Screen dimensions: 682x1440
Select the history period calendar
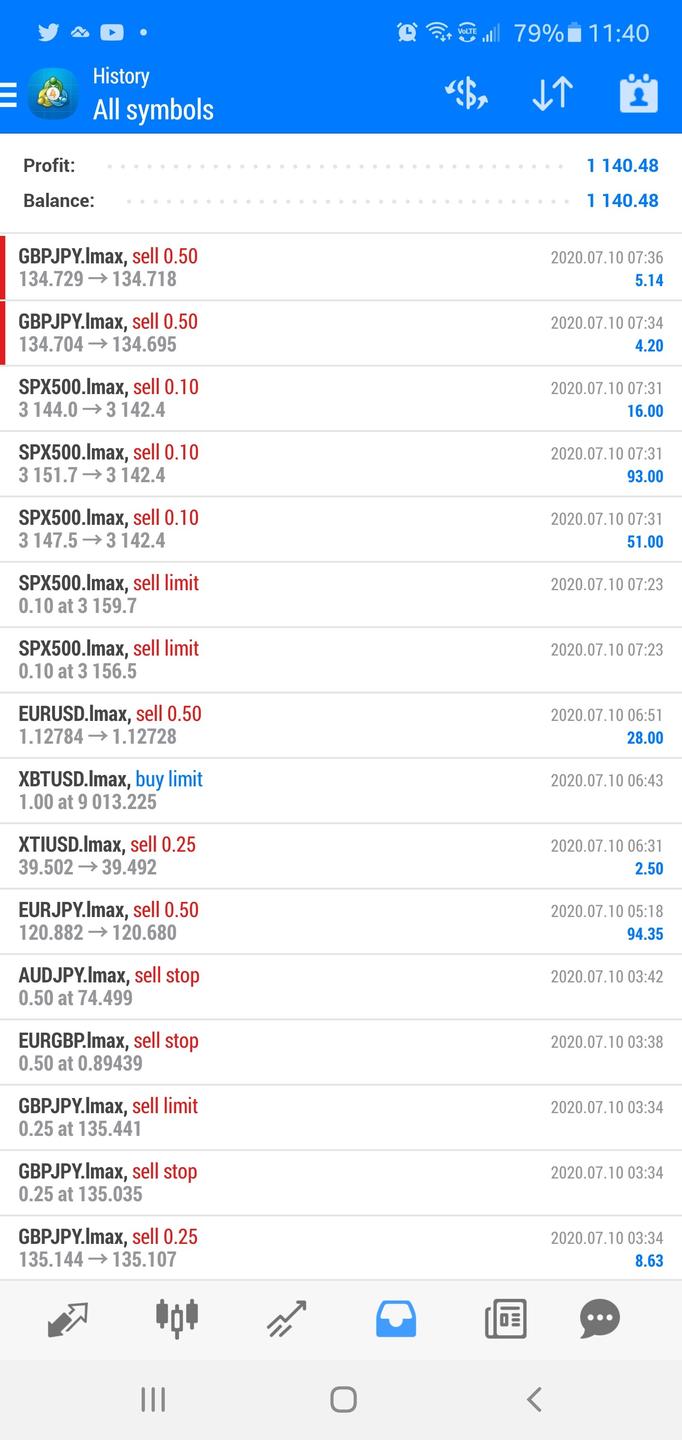(638, 95)
